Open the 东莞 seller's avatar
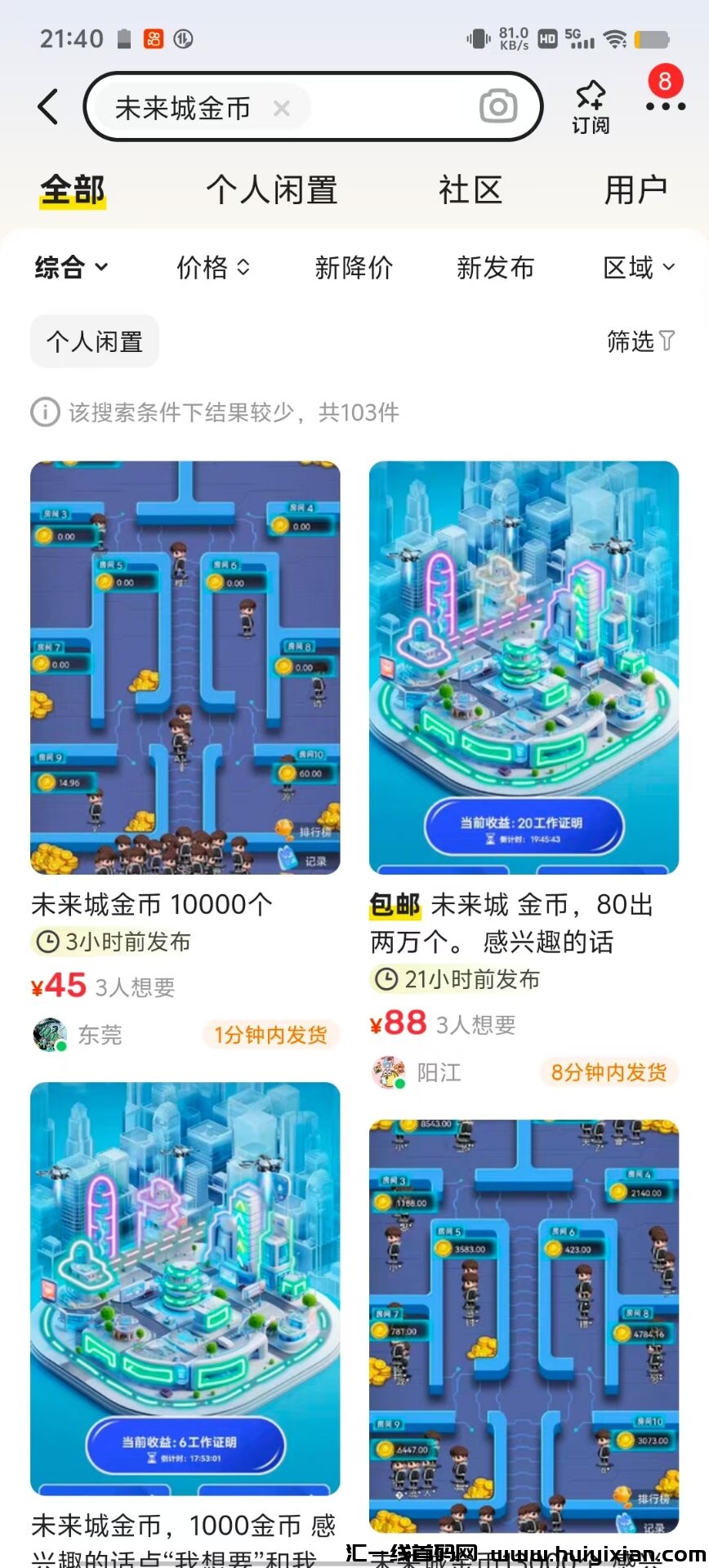The image size is (709, 1568). point(49,1034)
